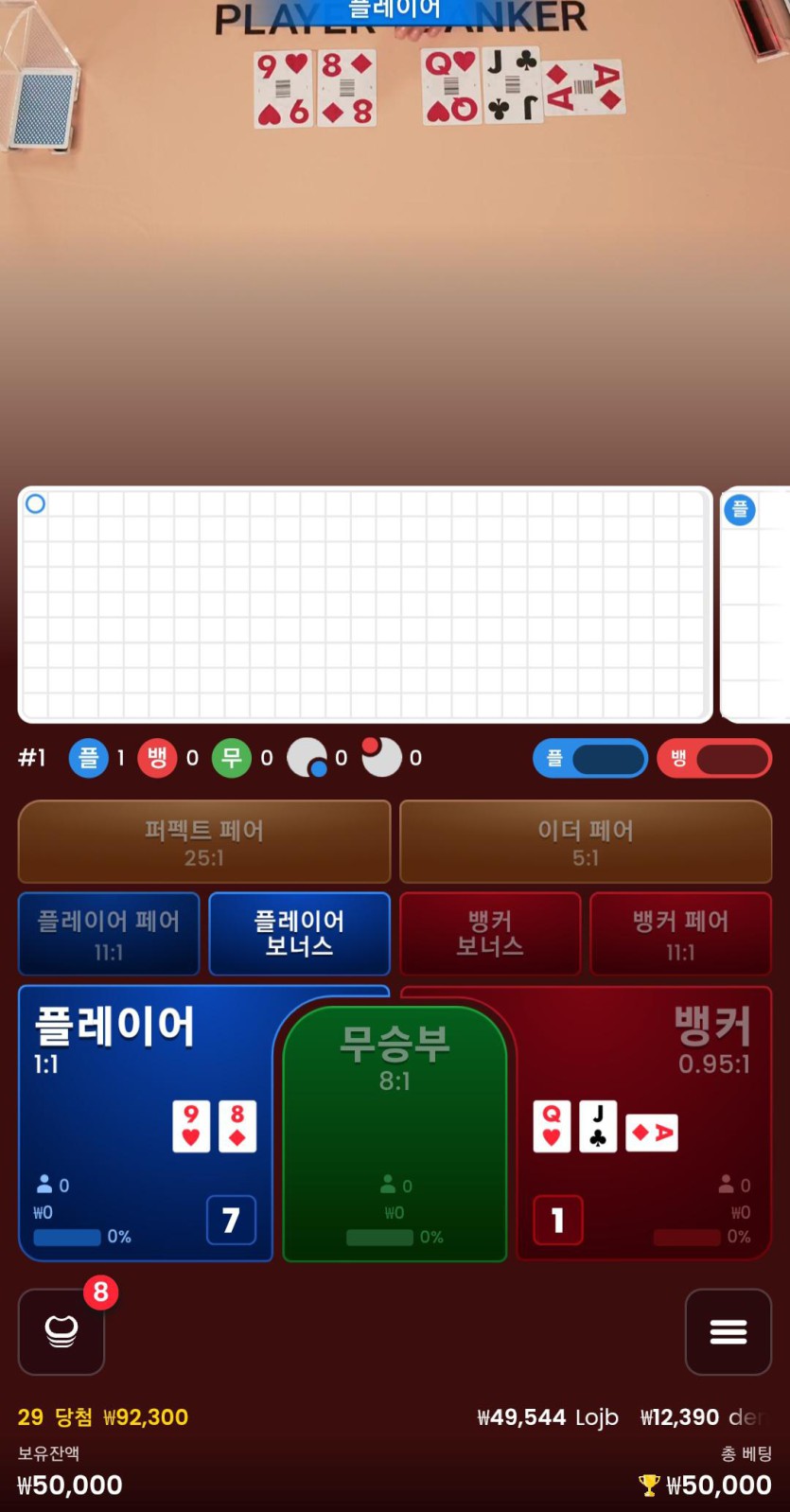The width and height of the screenshot is (790, 1512).
Task: Open the chat icon with 8 badge
Action: pyautogui.click(x=61, y=1331)
